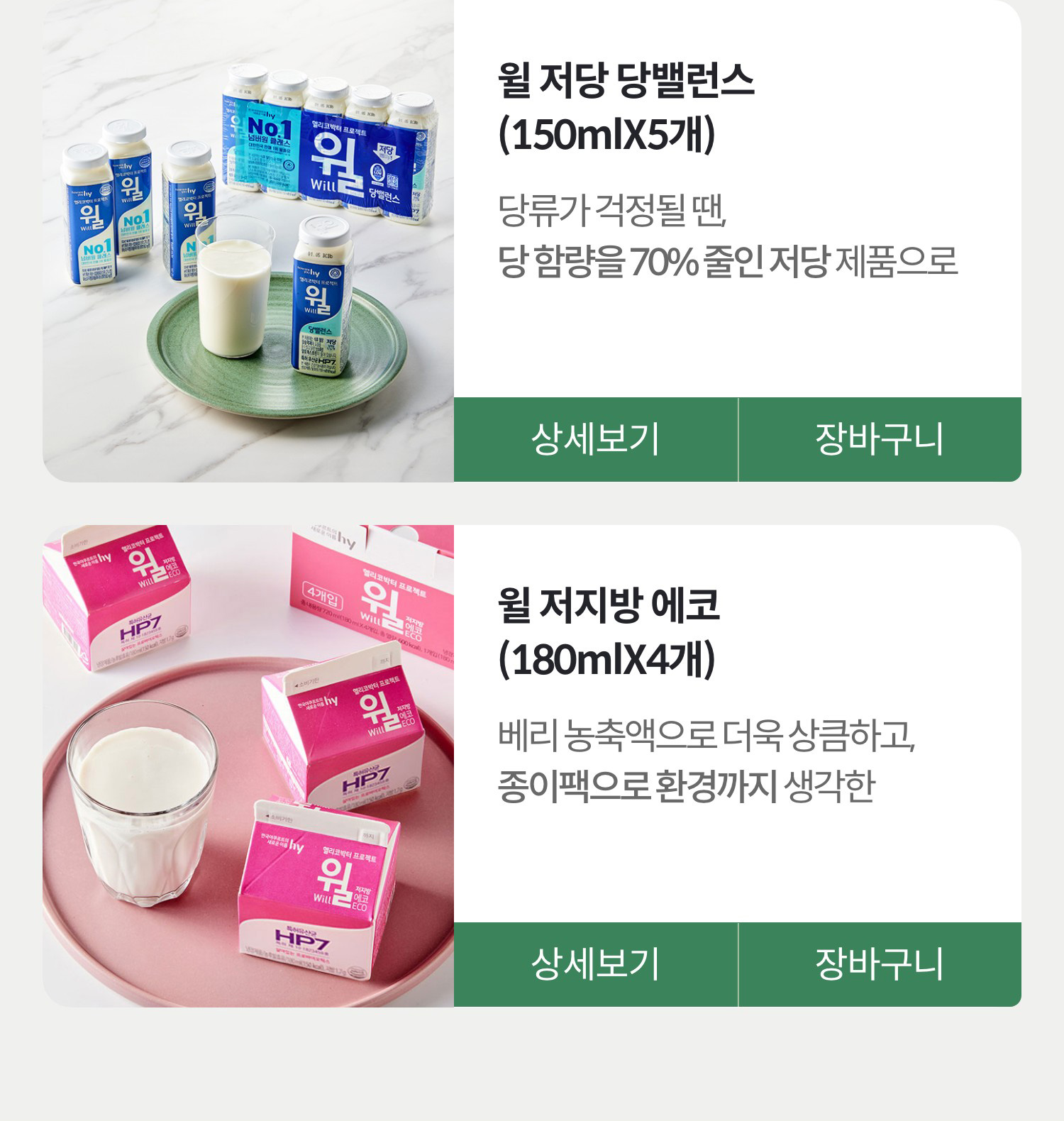1064x1121 pixels.
Task: Open the 윌 저당 당밸런스 product image
Action: [248, 241]
